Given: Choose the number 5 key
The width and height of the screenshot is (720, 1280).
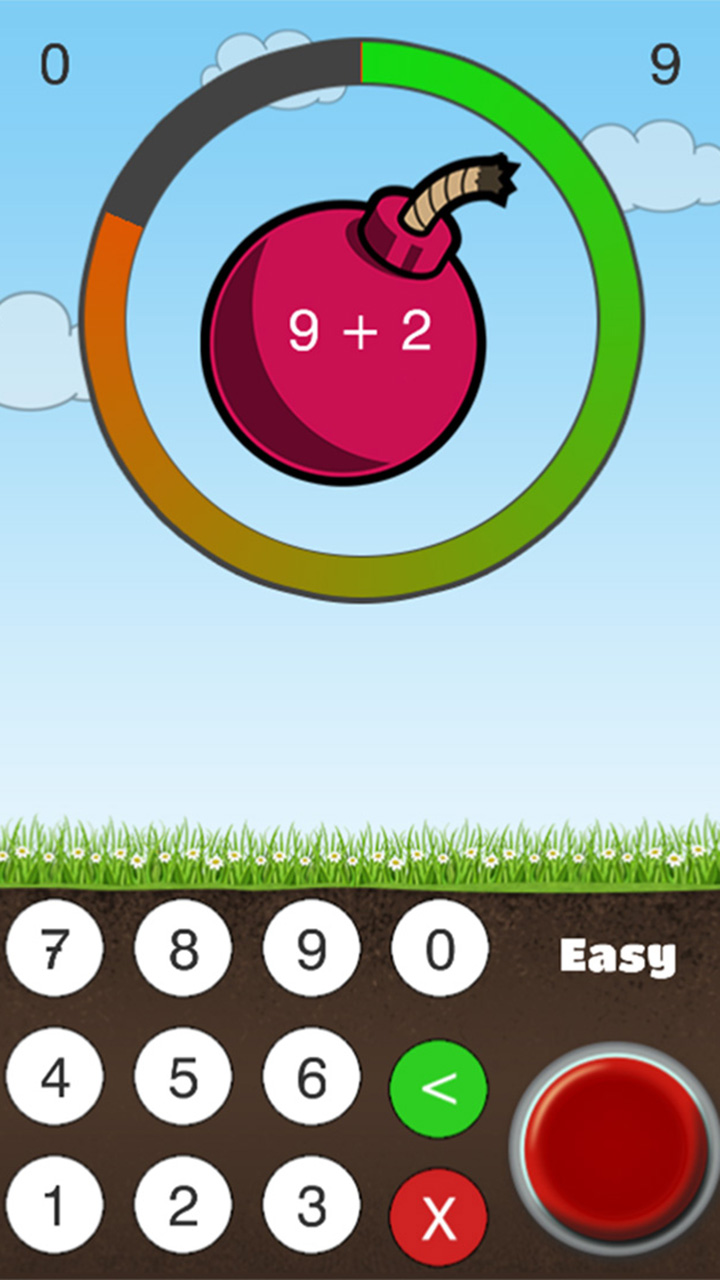Looking at the screenshot, I should click(183, 1076).
